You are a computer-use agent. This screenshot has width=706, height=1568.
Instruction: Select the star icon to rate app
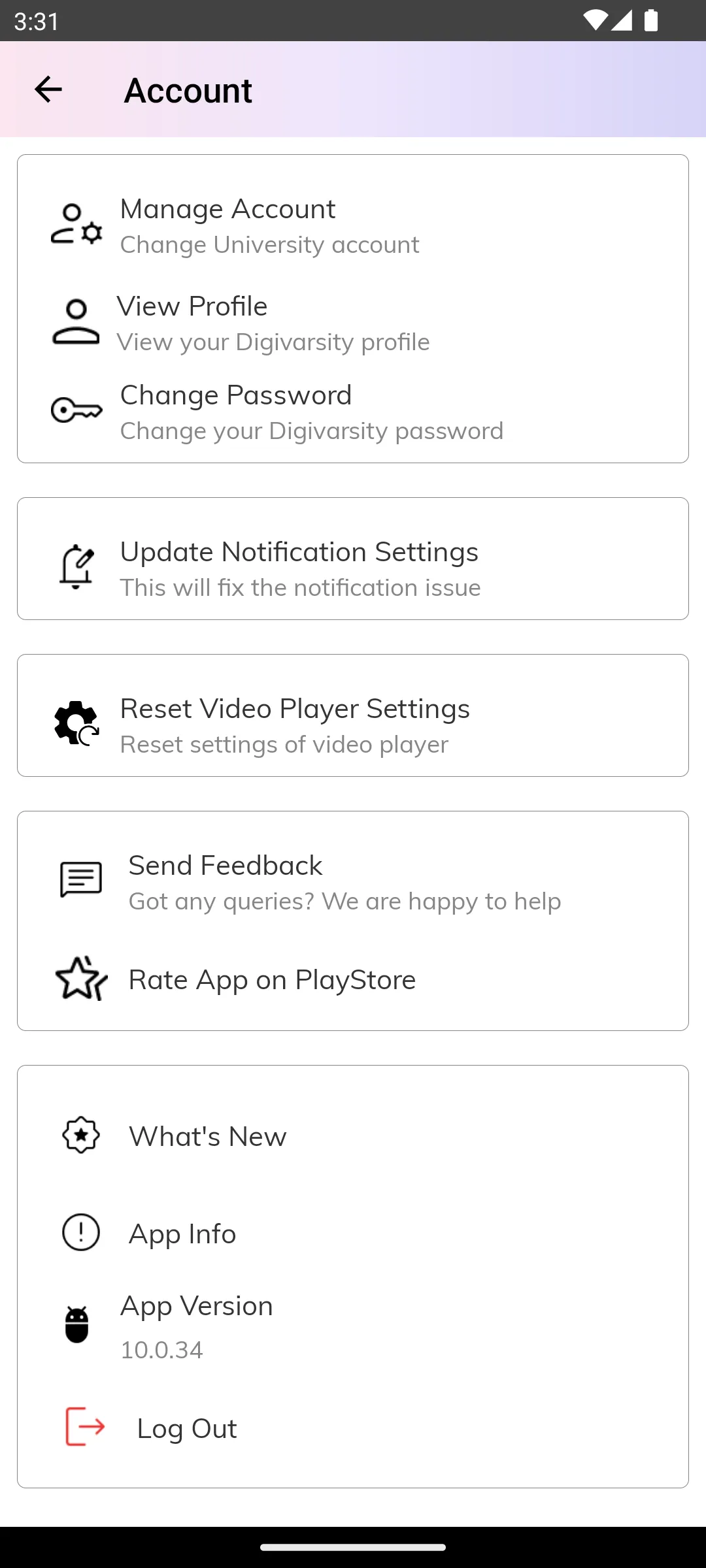click(x=80, y=980)
